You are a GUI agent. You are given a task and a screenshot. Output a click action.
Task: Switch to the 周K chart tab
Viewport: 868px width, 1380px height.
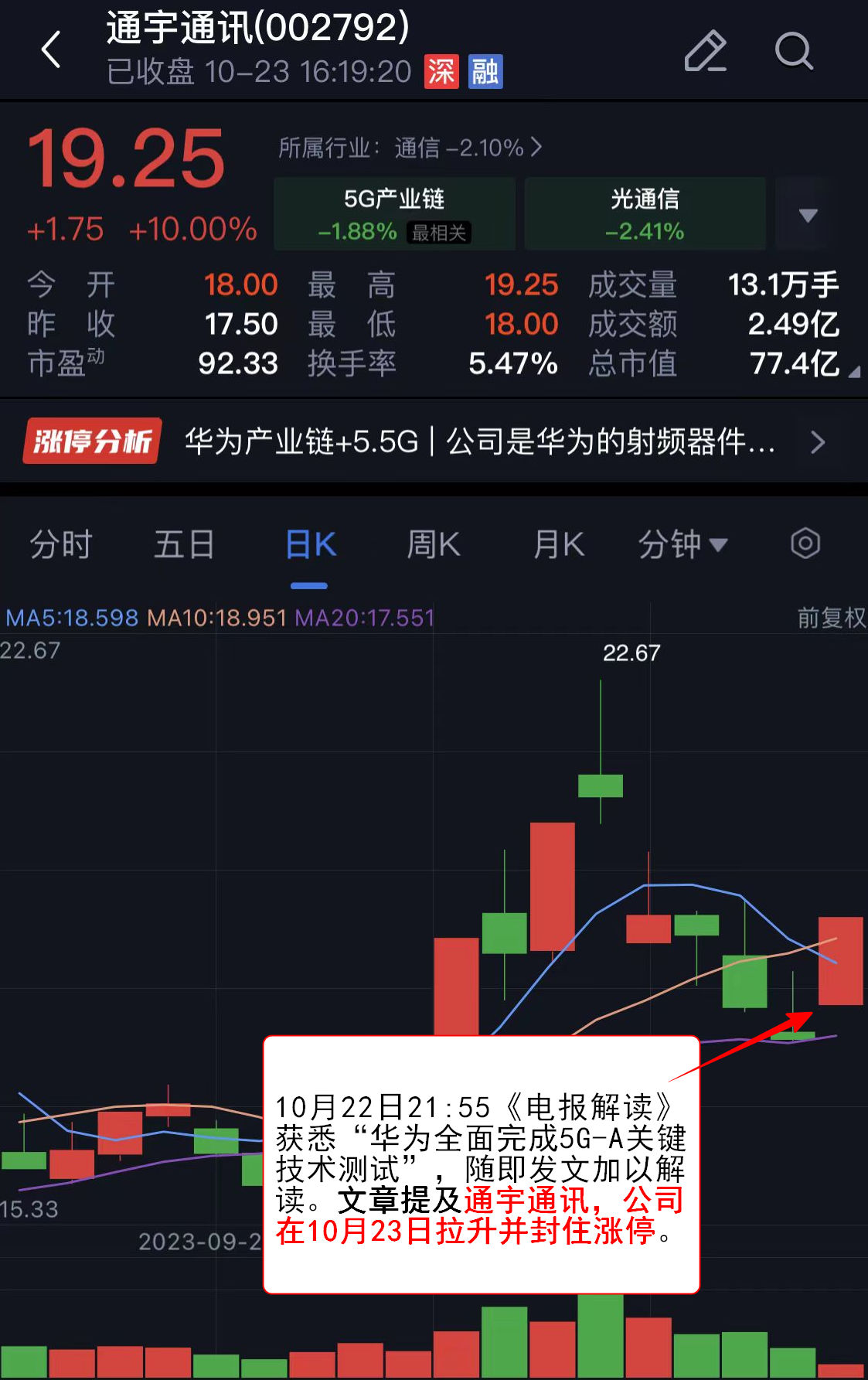point(433,544)
